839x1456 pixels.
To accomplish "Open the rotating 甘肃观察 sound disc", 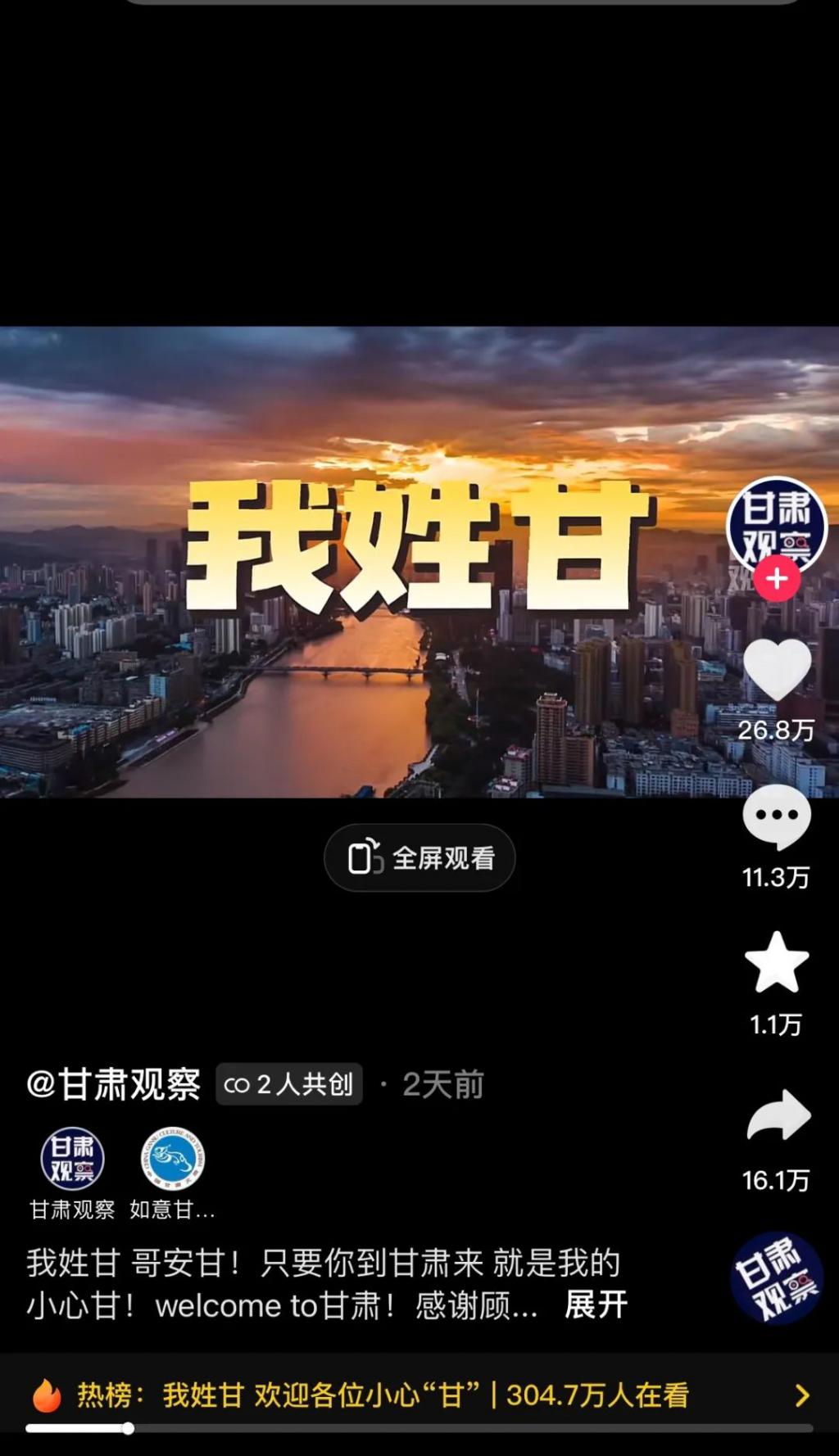I will click(776, 1278).
